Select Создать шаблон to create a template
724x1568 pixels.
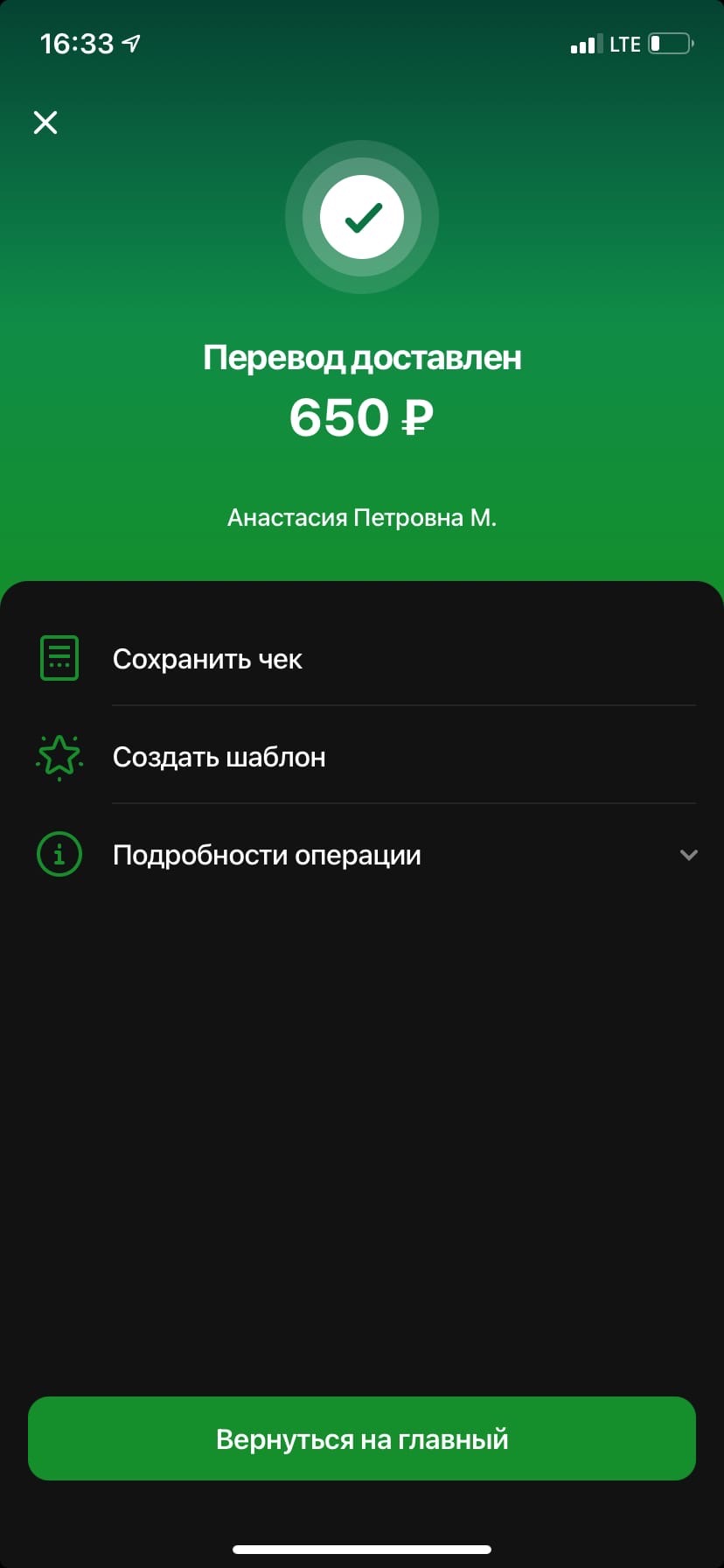tap(362, 757)
